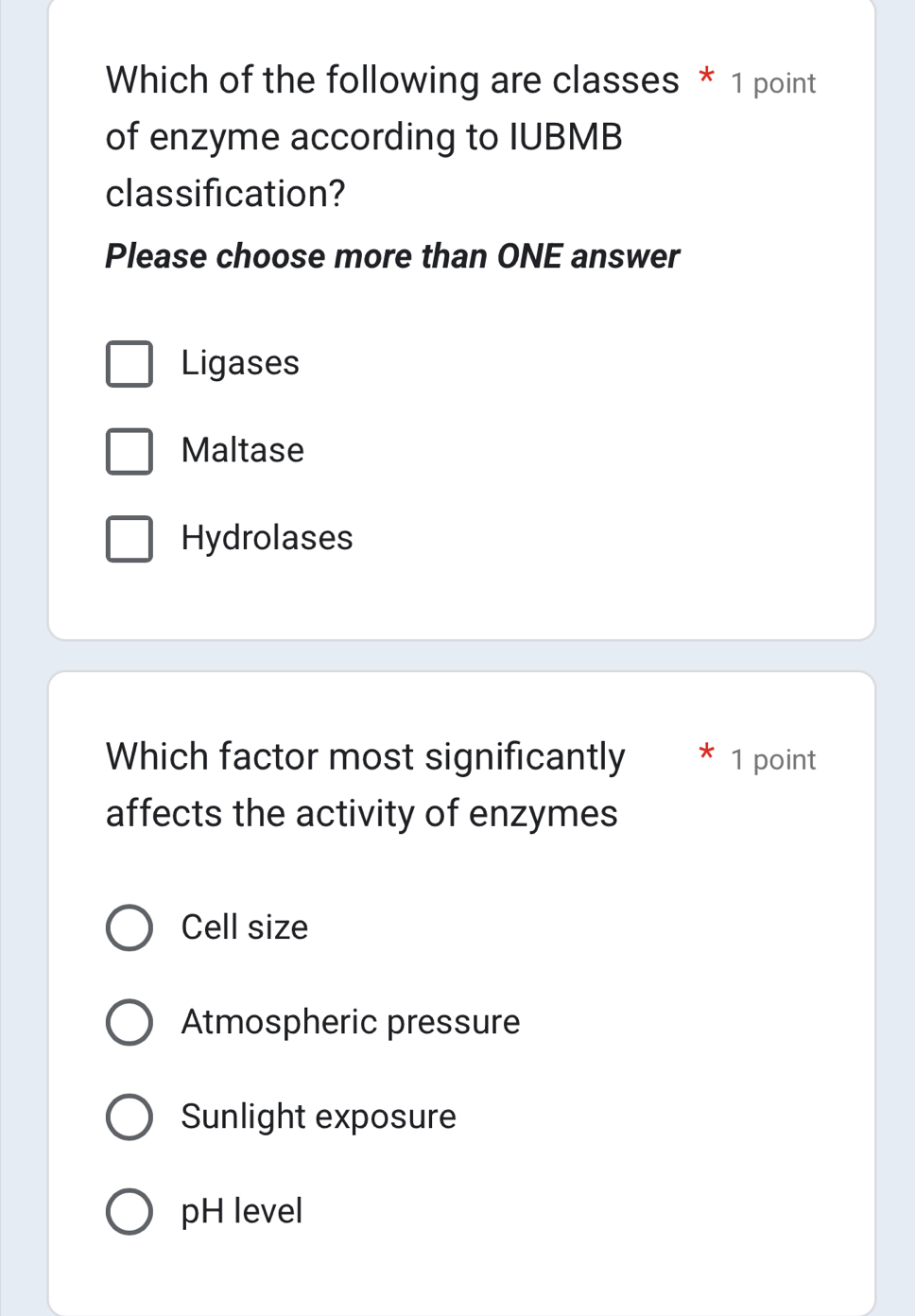This screenshot has width=915, height=1316.
Task: Select the Sunlight exposure option
Action: click(x=129, y=1117)
